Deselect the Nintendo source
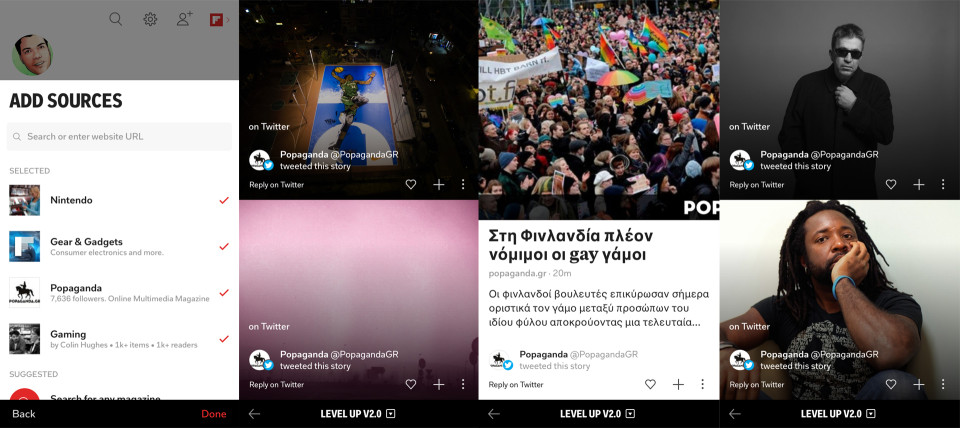The height and width of the screenshot is (428, 960). [224, 200]
